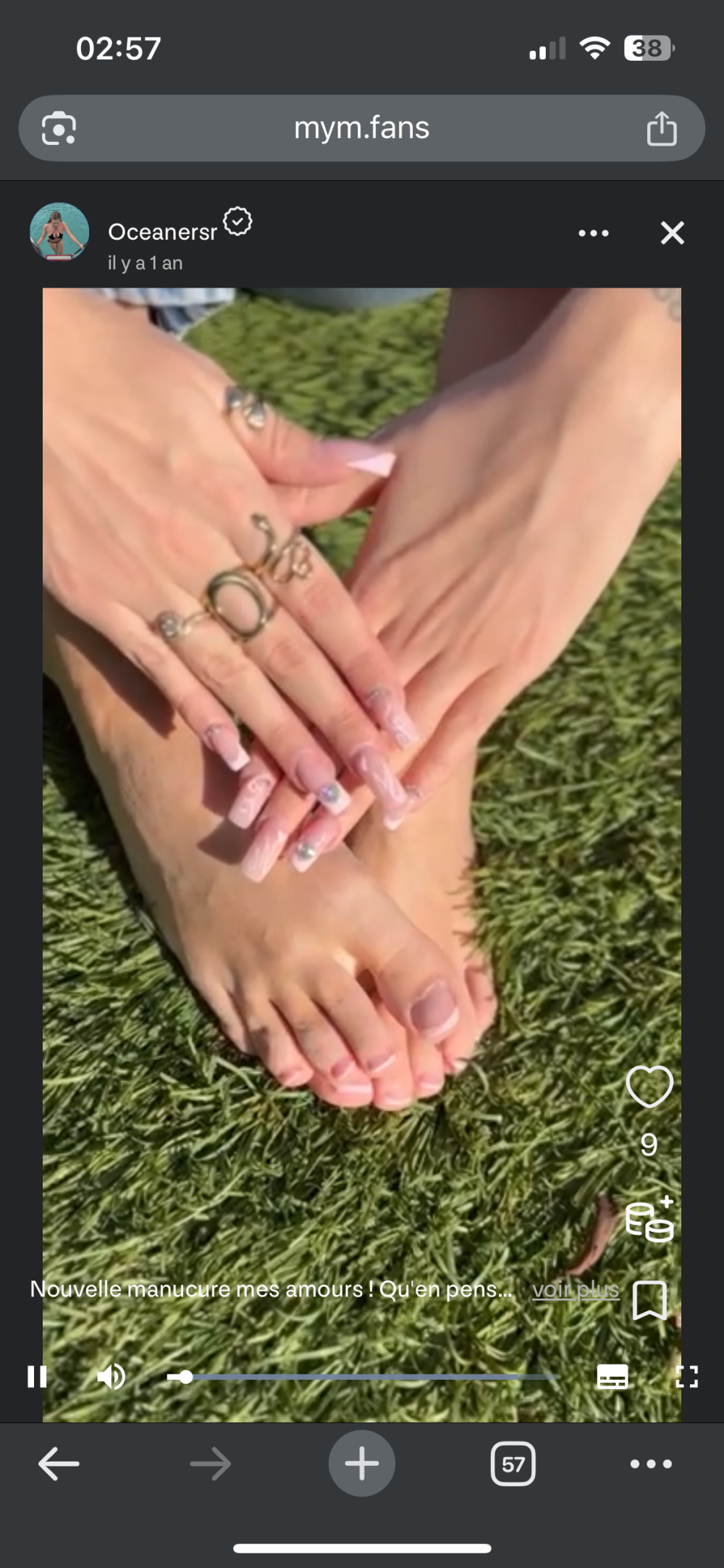Open the mym.fans address bar
Image resolution: width=724 pixels, height=1568 pixels.
pyautogui.click(x=361, y=128)
